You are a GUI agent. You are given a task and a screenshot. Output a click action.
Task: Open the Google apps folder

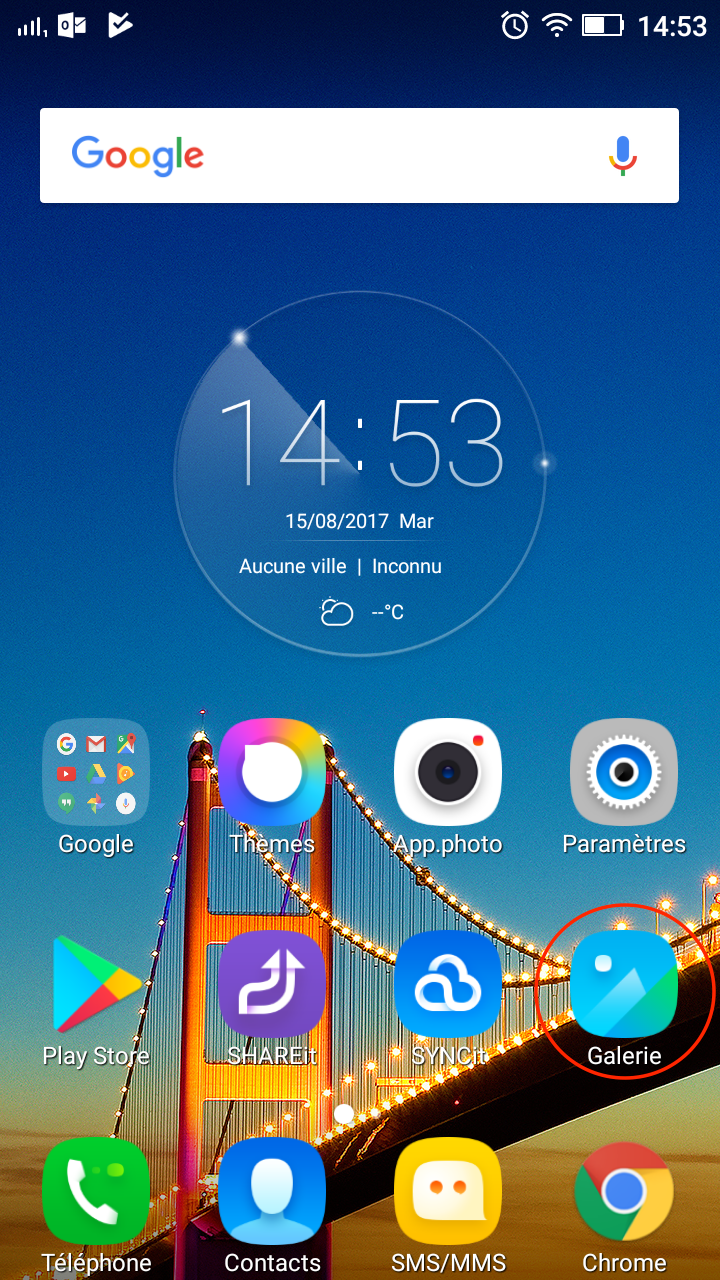(96, 772)
